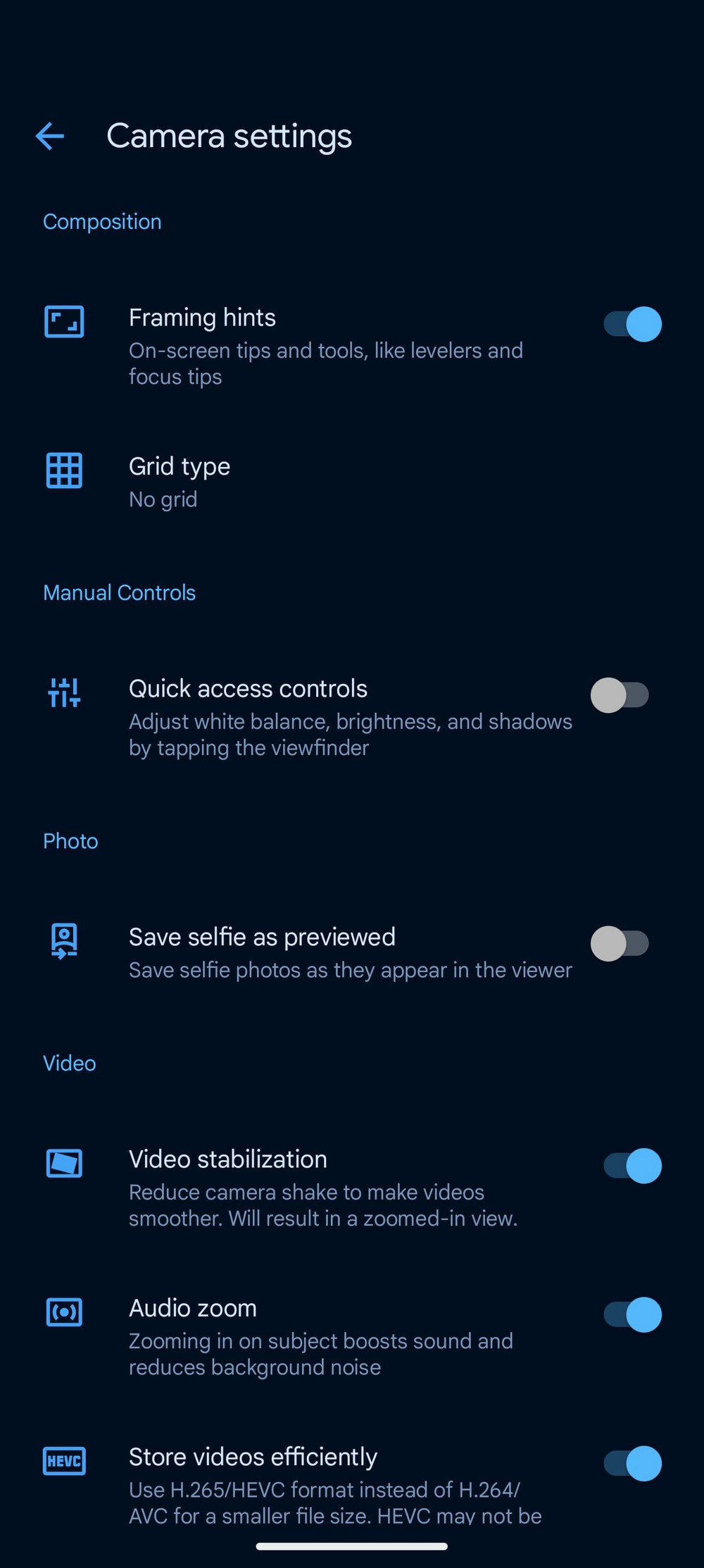Turn off Framing hints switch

(x=632, y=324)
